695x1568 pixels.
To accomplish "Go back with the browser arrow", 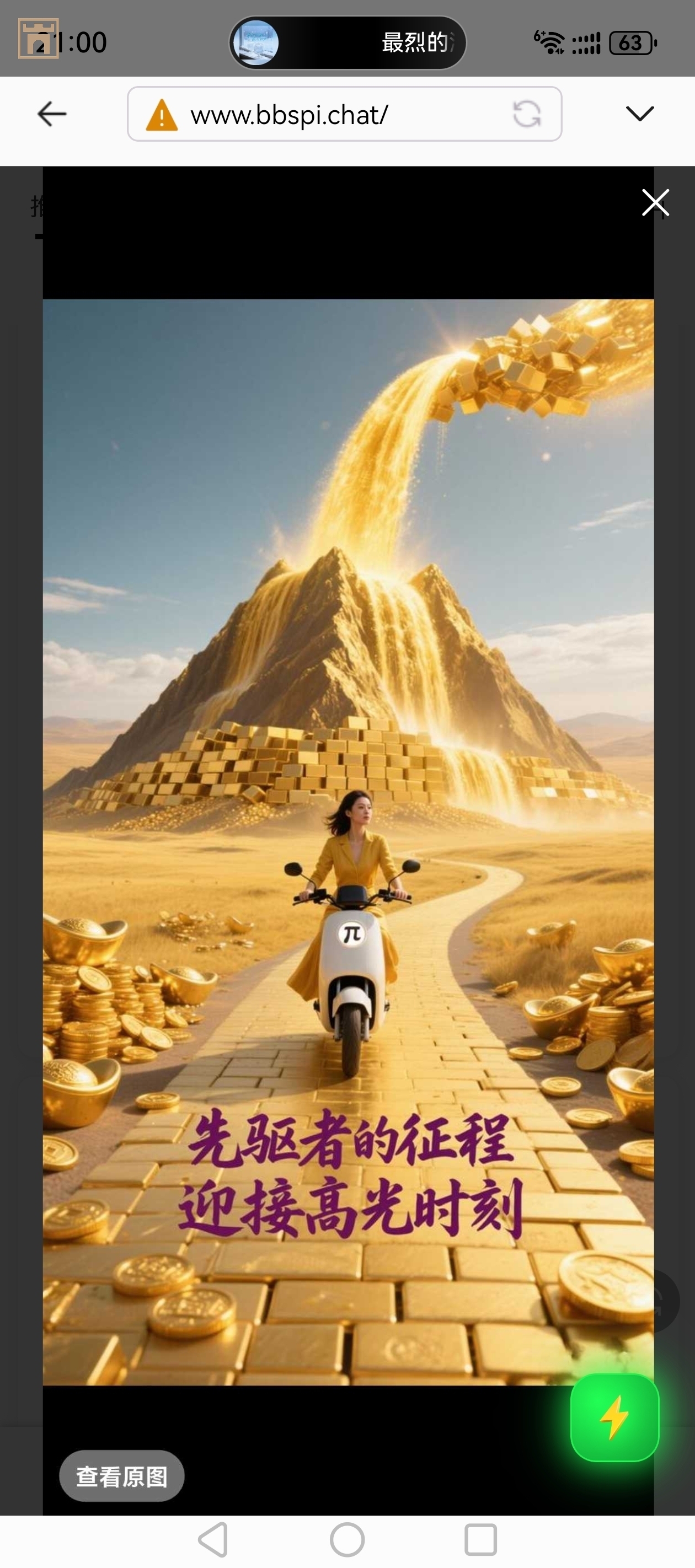I will click(x=52, y=114).
